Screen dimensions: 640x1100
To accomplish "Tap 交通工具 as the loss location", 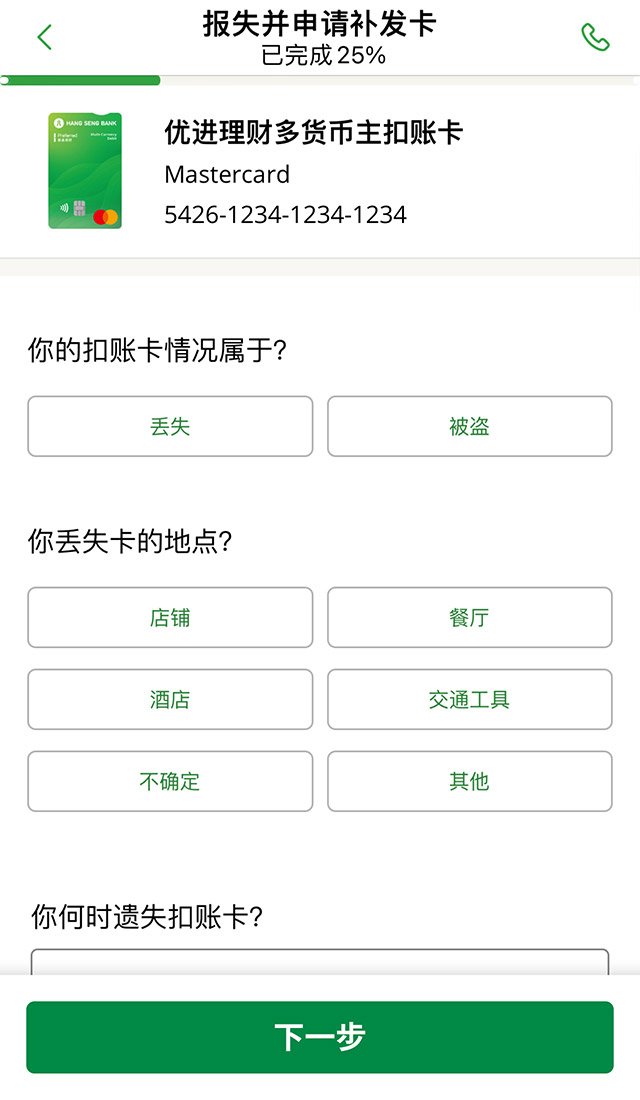I will pyautogui.click(x=469, y=700).
